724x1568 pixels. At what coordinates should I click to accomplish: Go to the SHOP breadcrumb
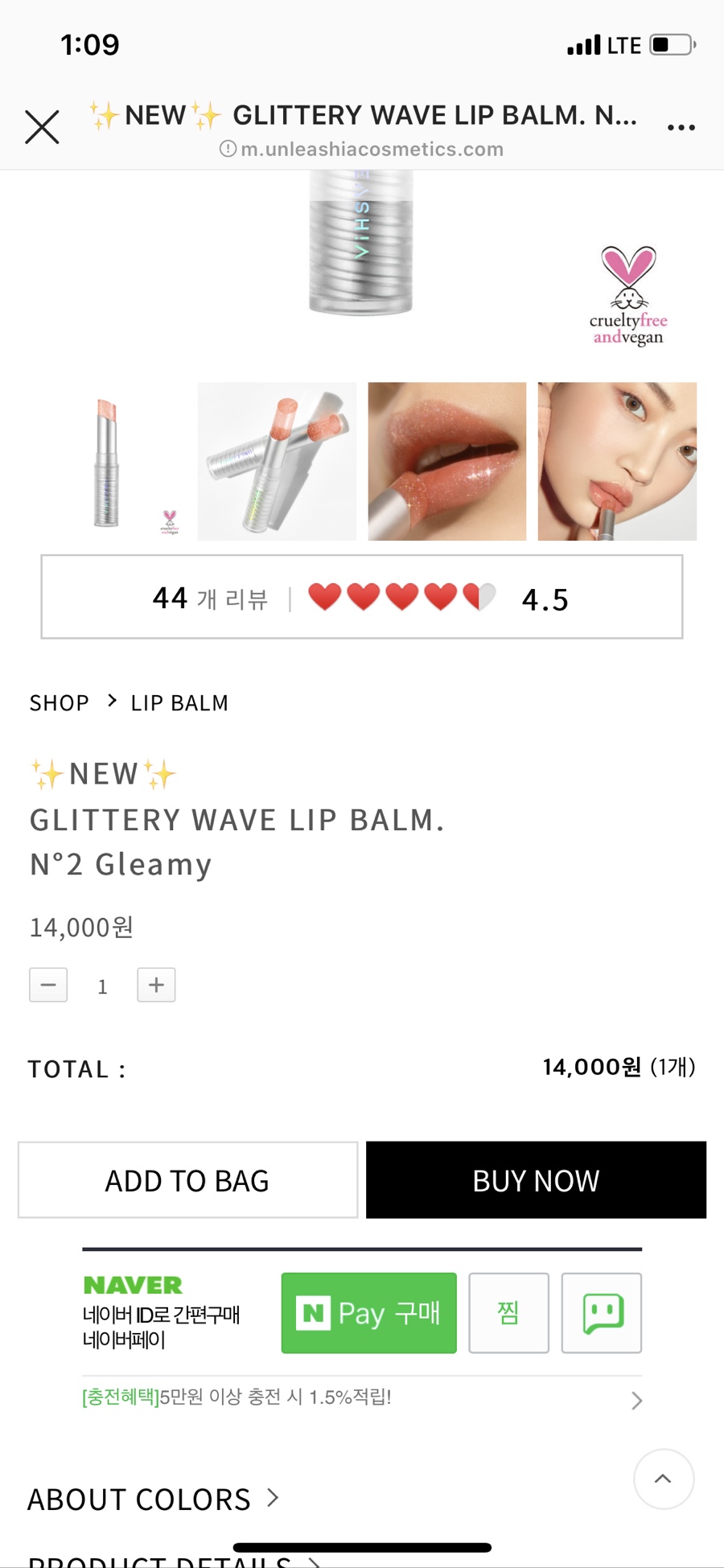60,703
